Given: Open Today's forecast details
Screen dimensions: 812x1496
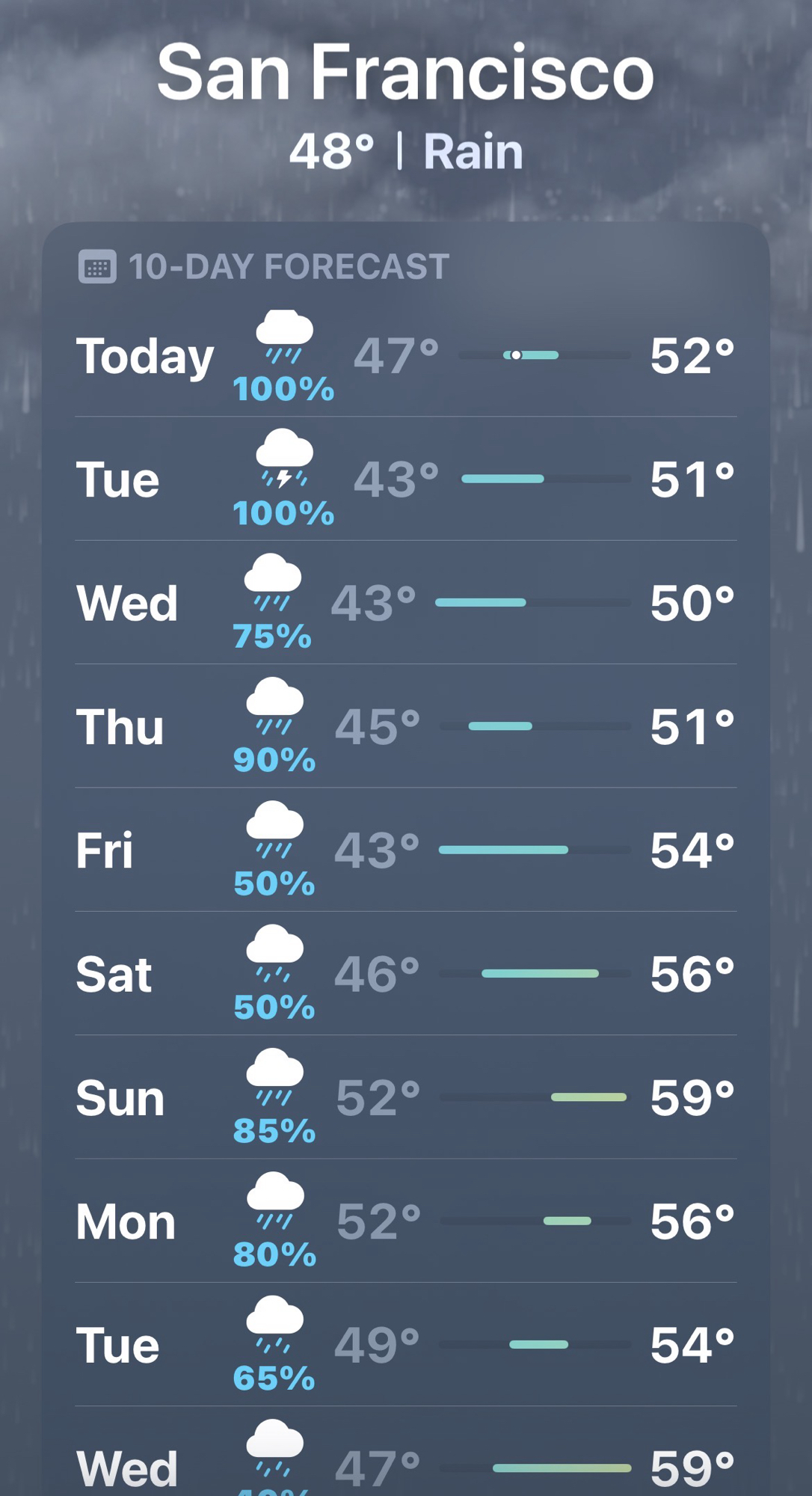Looking at the screenshot, I should (405, 356).
